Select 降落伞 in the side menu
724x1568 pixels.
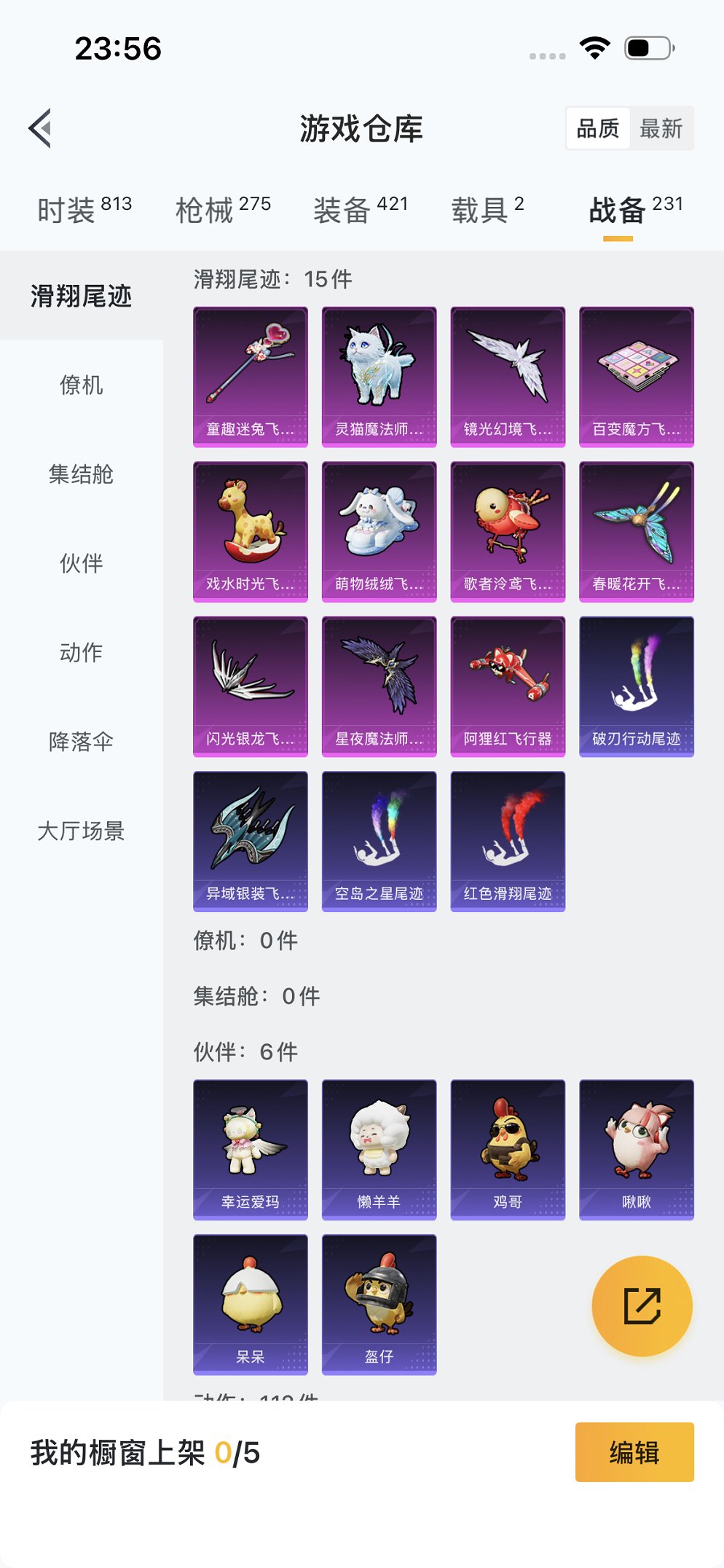(x=81, y=742)
